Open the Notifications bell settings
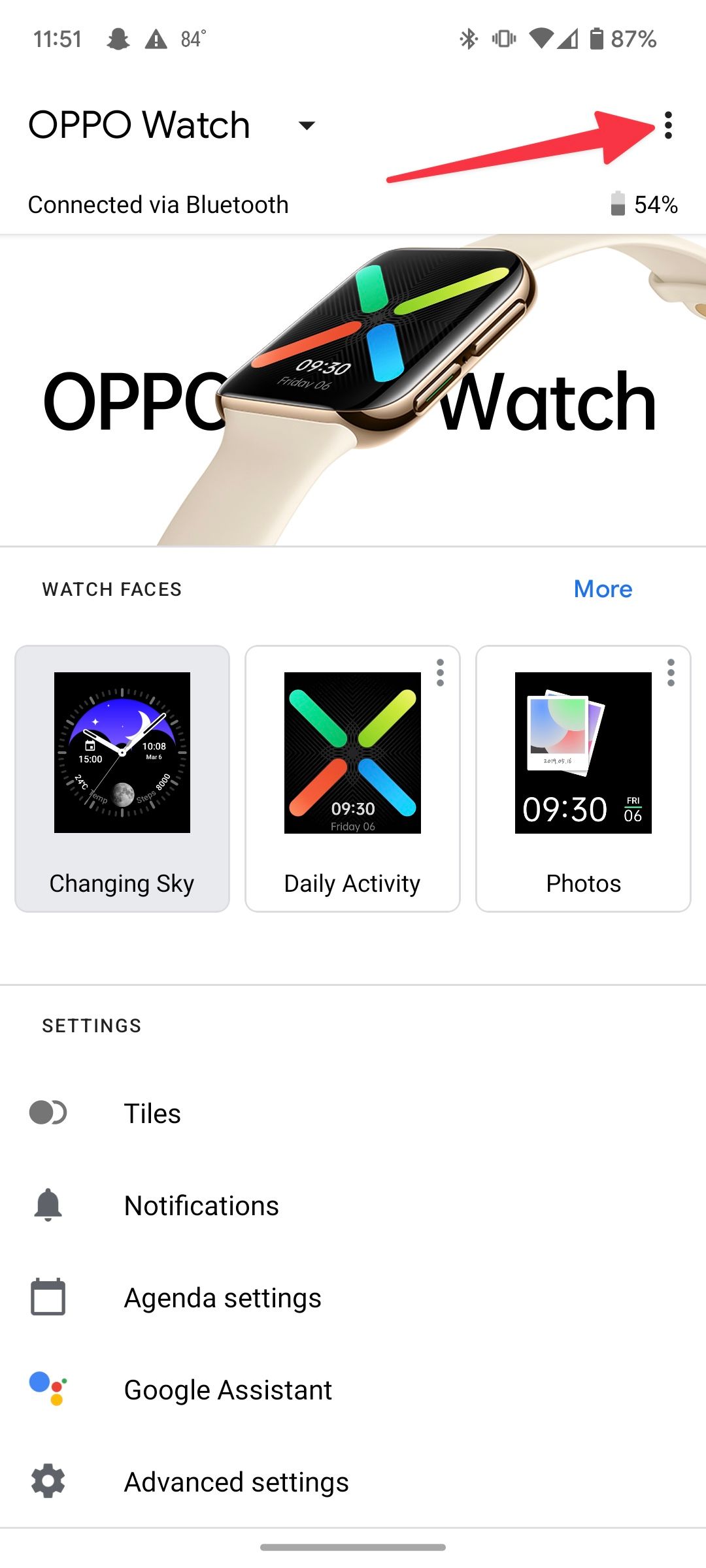 pyautogui.click(x=48, y=1205)
